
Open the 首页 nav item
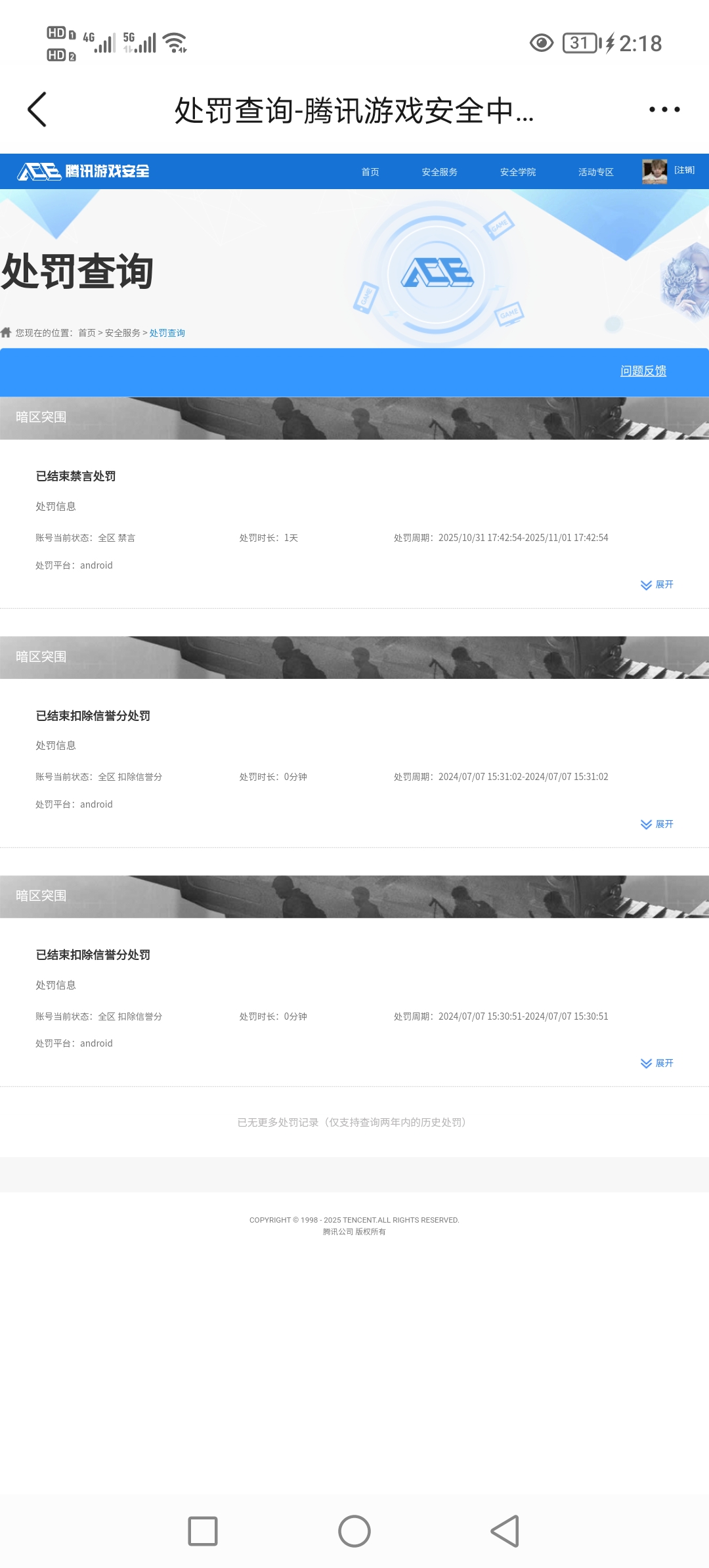370,172
